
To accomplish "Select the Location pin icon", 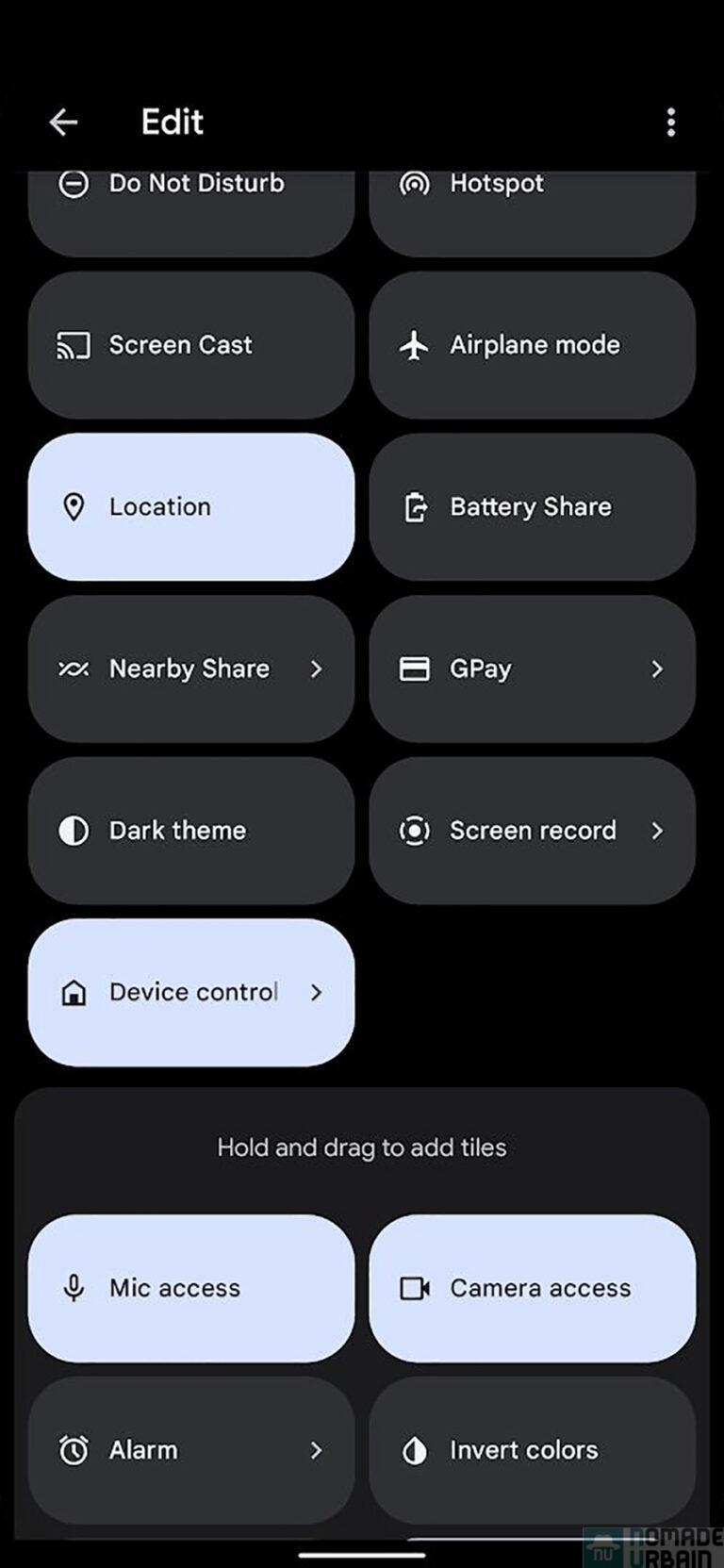I will pyautogui.click(x=74, y=506).
